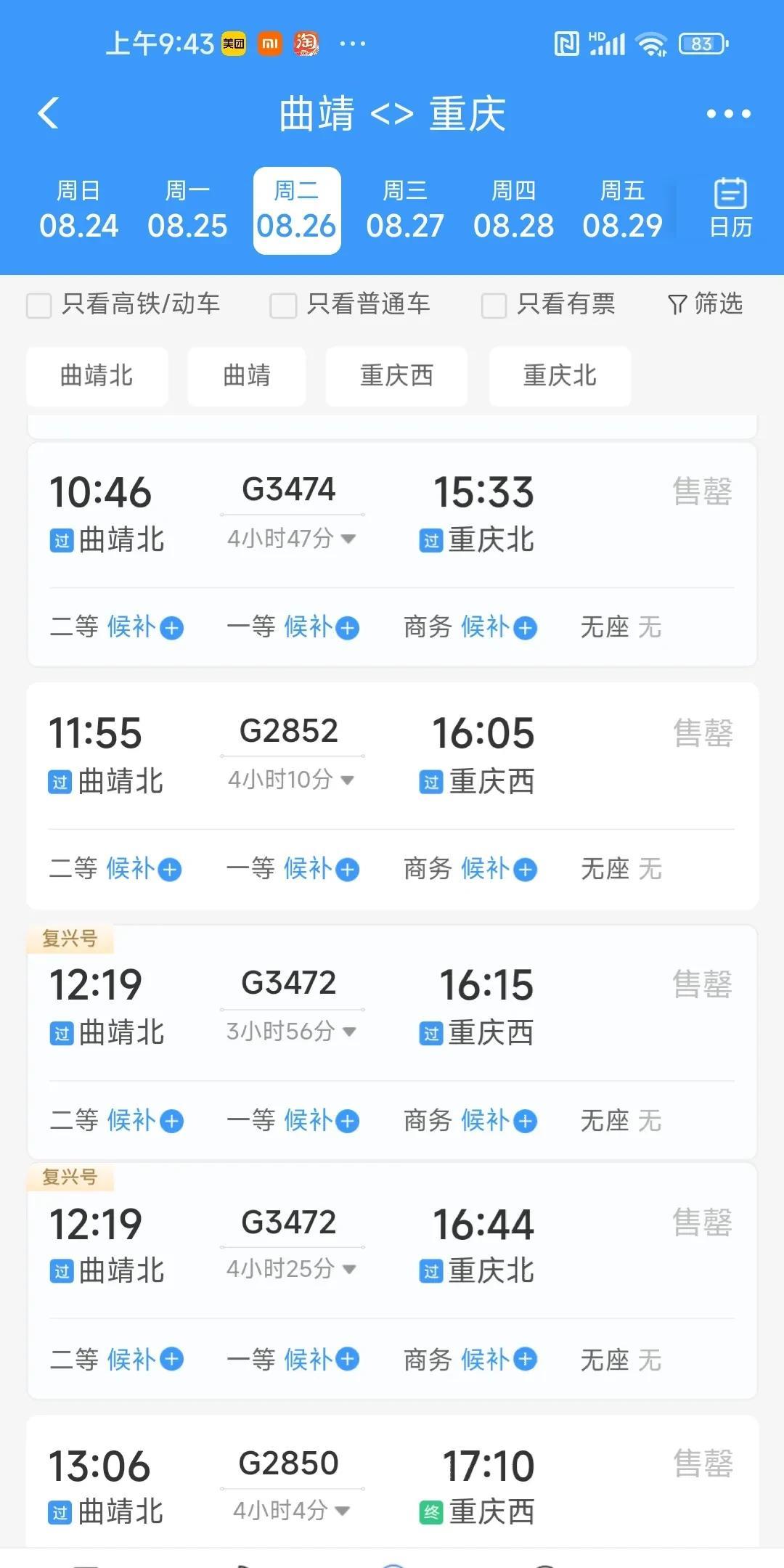
Task: Select 周四 08.28 date
Action: [514, 211]
